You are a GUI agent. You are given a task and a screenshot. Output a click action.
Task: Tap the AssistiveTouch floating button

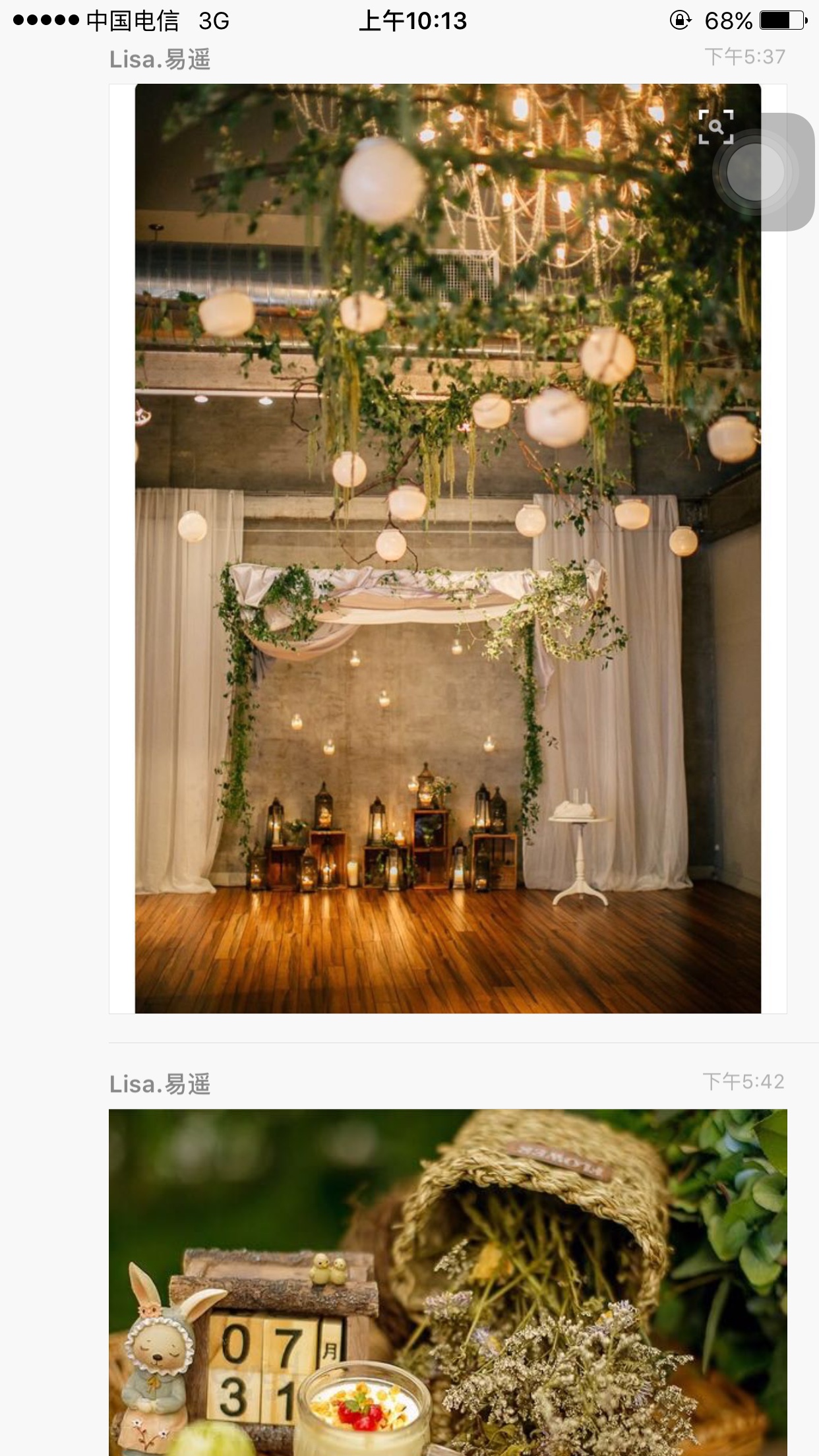[x=756, y=173]
